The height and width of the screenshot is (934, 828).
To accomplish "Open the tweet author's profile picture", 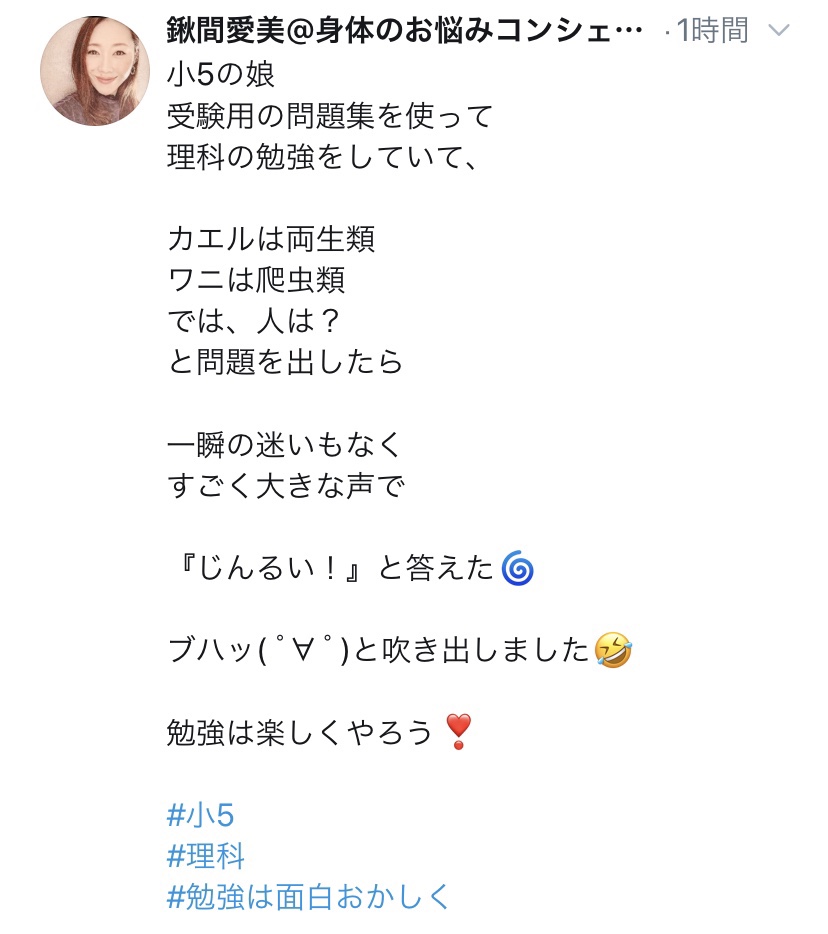I will click(94, 71).
